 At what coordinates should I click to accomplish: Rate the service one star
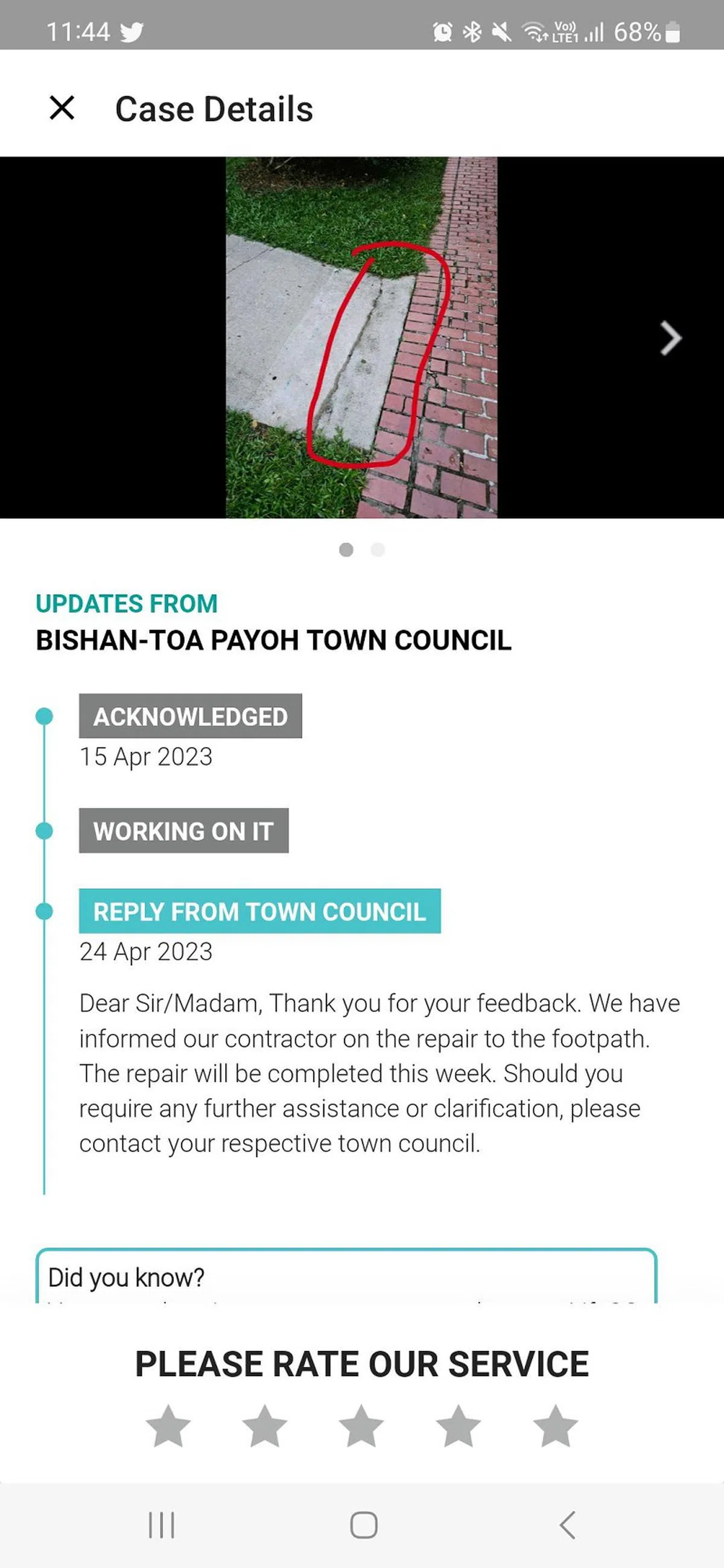pyautogui.click(x=168, y=1426)
